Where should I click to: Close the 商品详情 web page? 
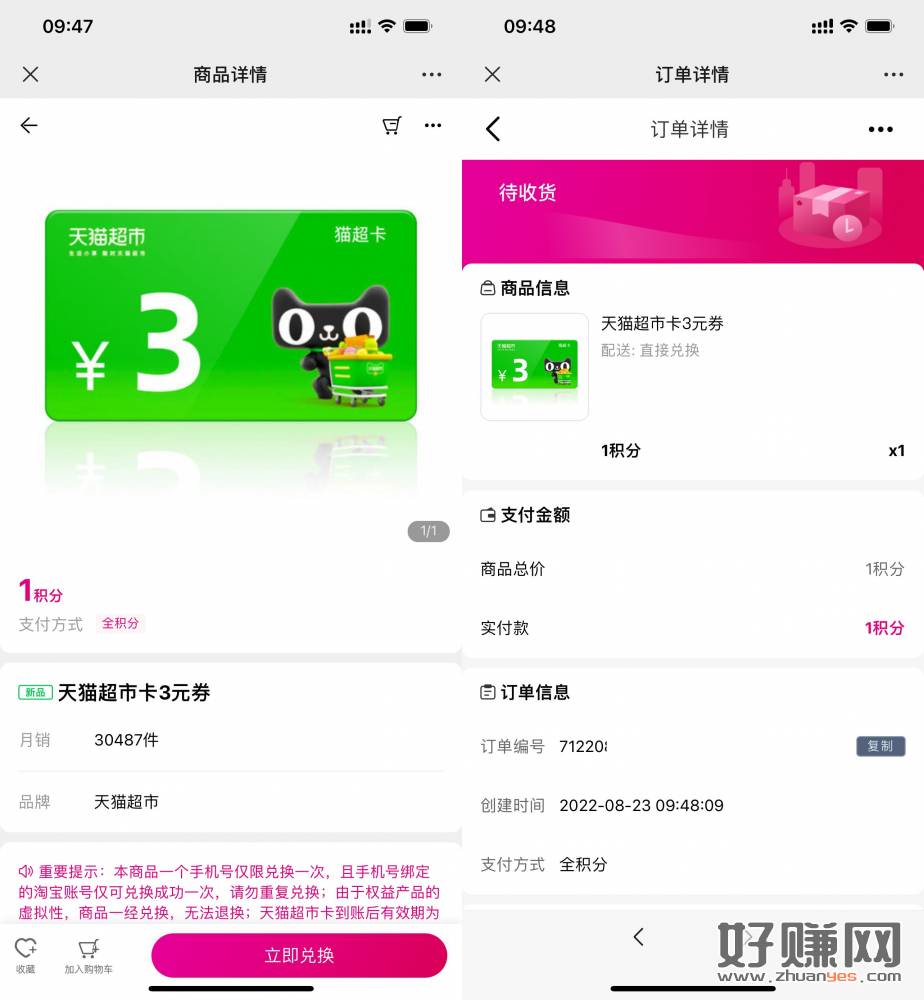tap(31, 74)
